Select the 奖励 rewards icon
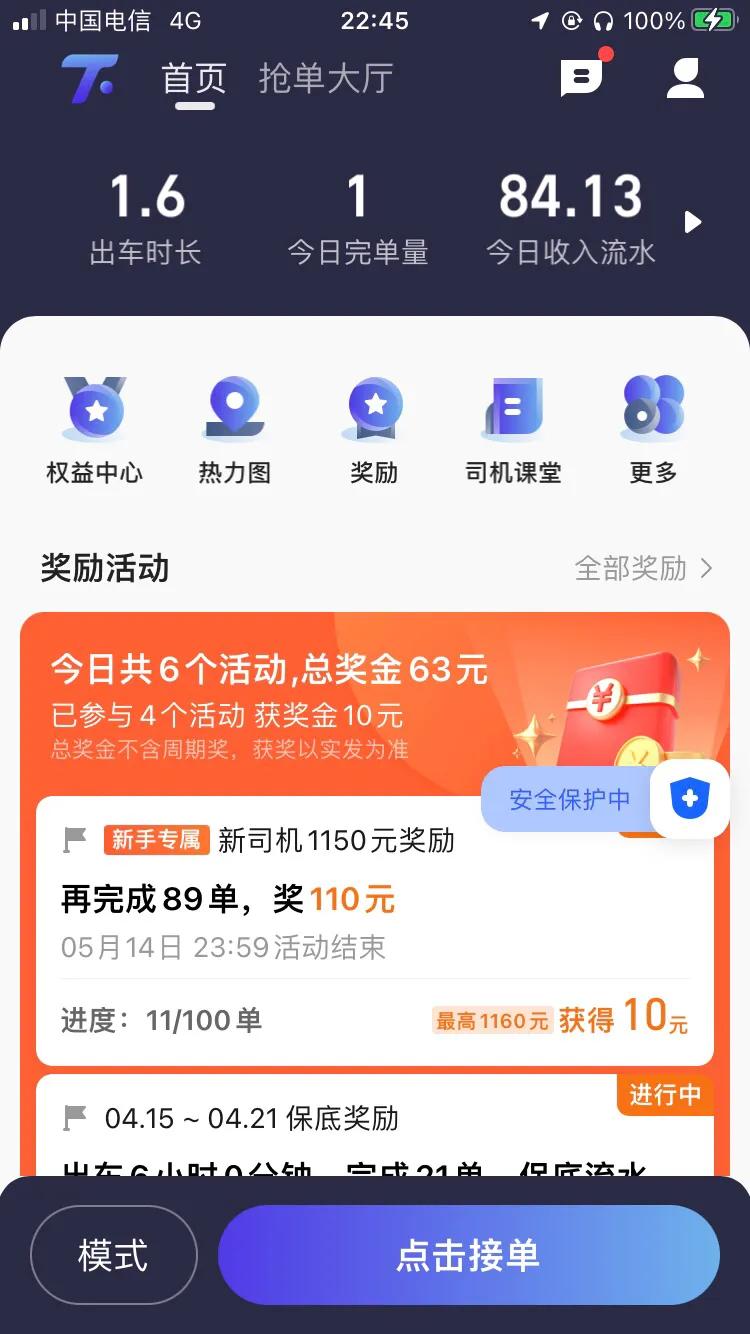Screen dimensions: 750x1334 pyautogui.click(x=374, y=425)
